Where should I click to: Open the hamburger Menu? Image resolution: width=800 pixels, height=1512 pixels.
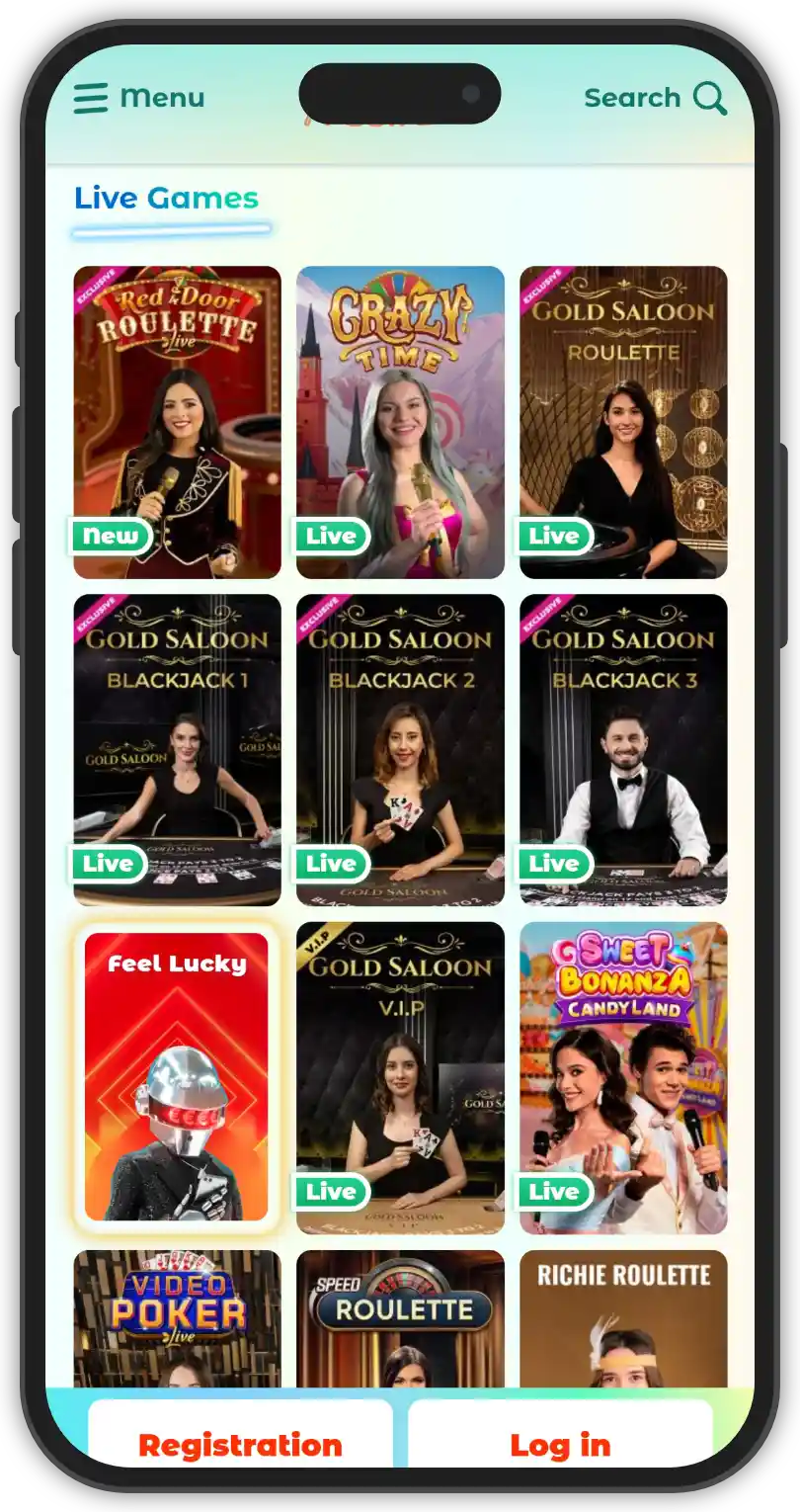tap(138, 98)
